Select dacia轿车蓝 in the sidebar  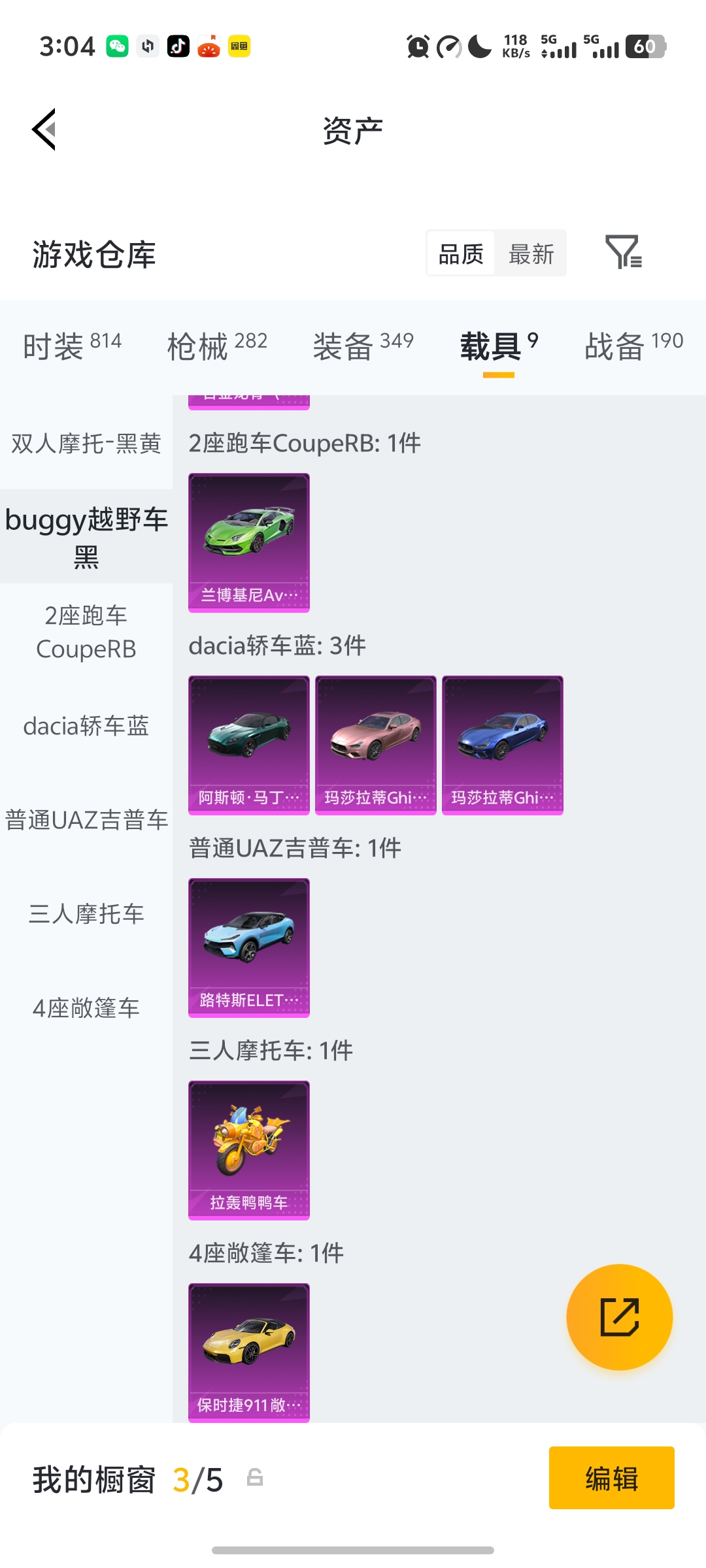tap(86, 725)
